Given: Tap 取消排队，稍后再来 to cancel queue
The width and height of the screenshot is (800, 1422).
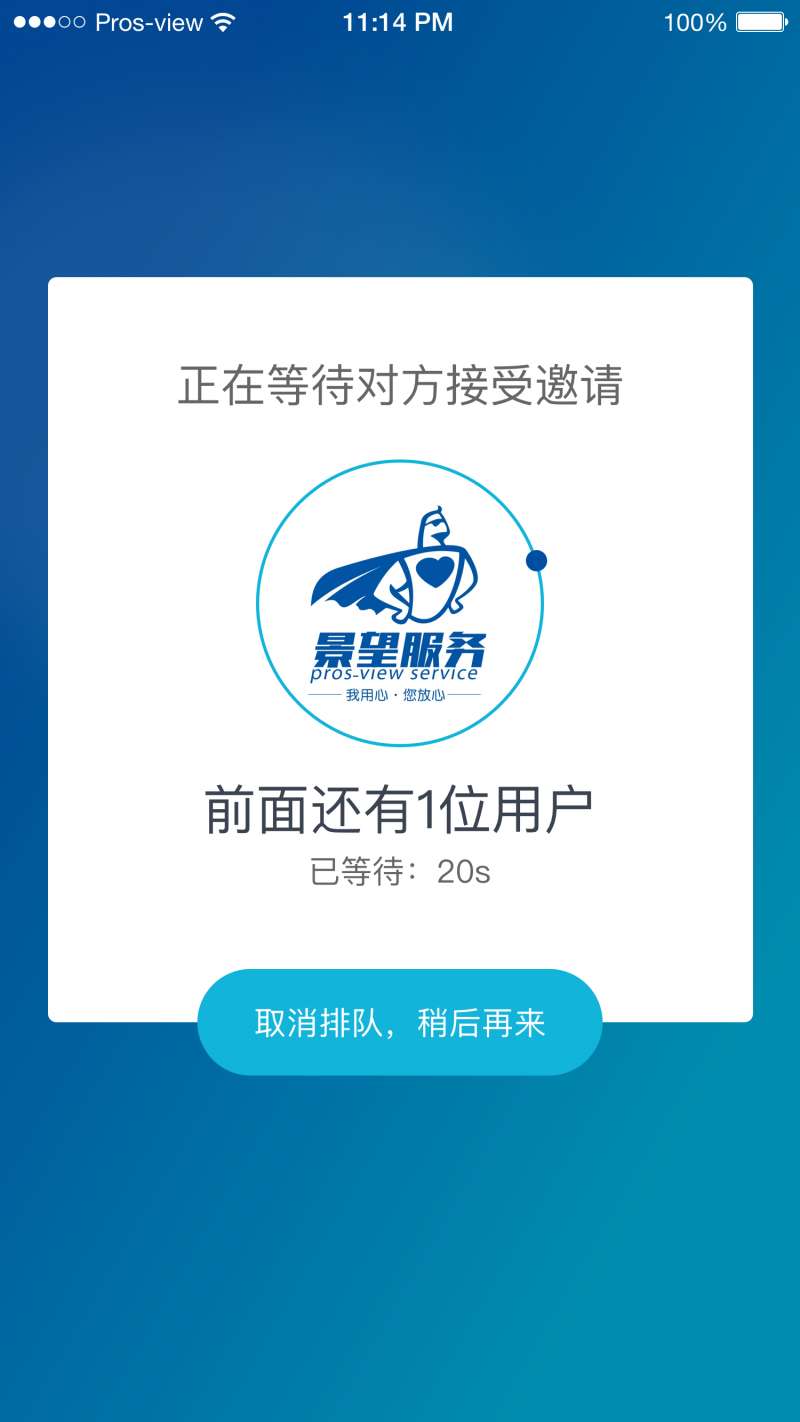Looking at the screenshot, I should [x=400, y=1023].
